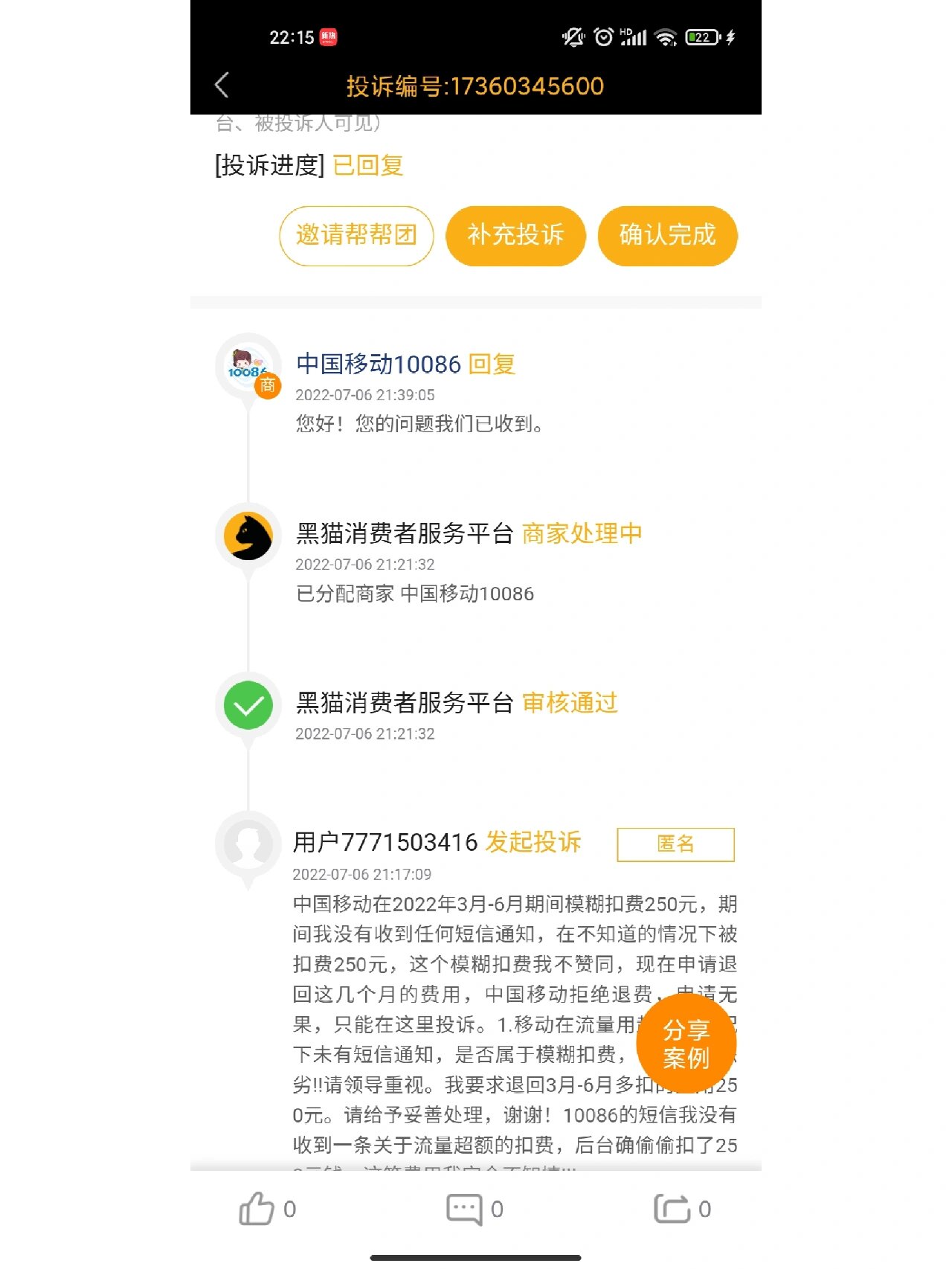Tap the share/repost icon at the bottom
952x1269 pixels.
coord(672,1209)
